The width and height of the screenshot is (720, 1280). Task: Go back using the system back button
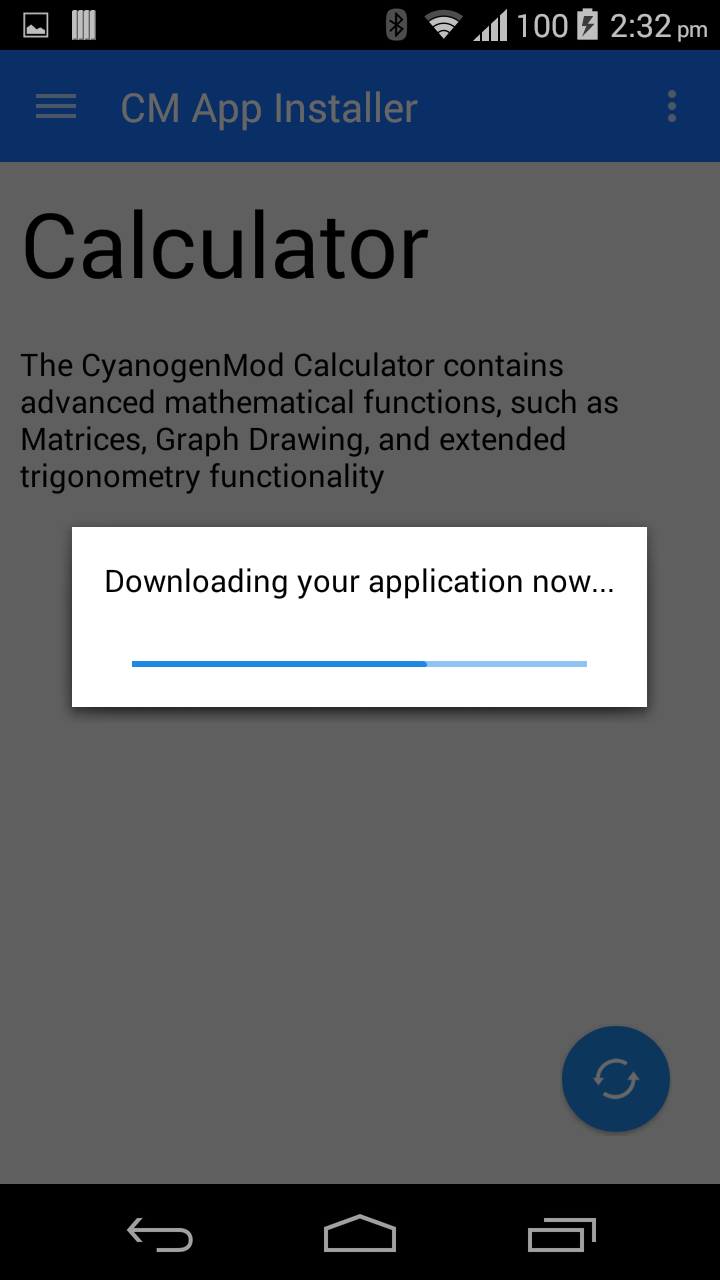tap(160, 1234)
